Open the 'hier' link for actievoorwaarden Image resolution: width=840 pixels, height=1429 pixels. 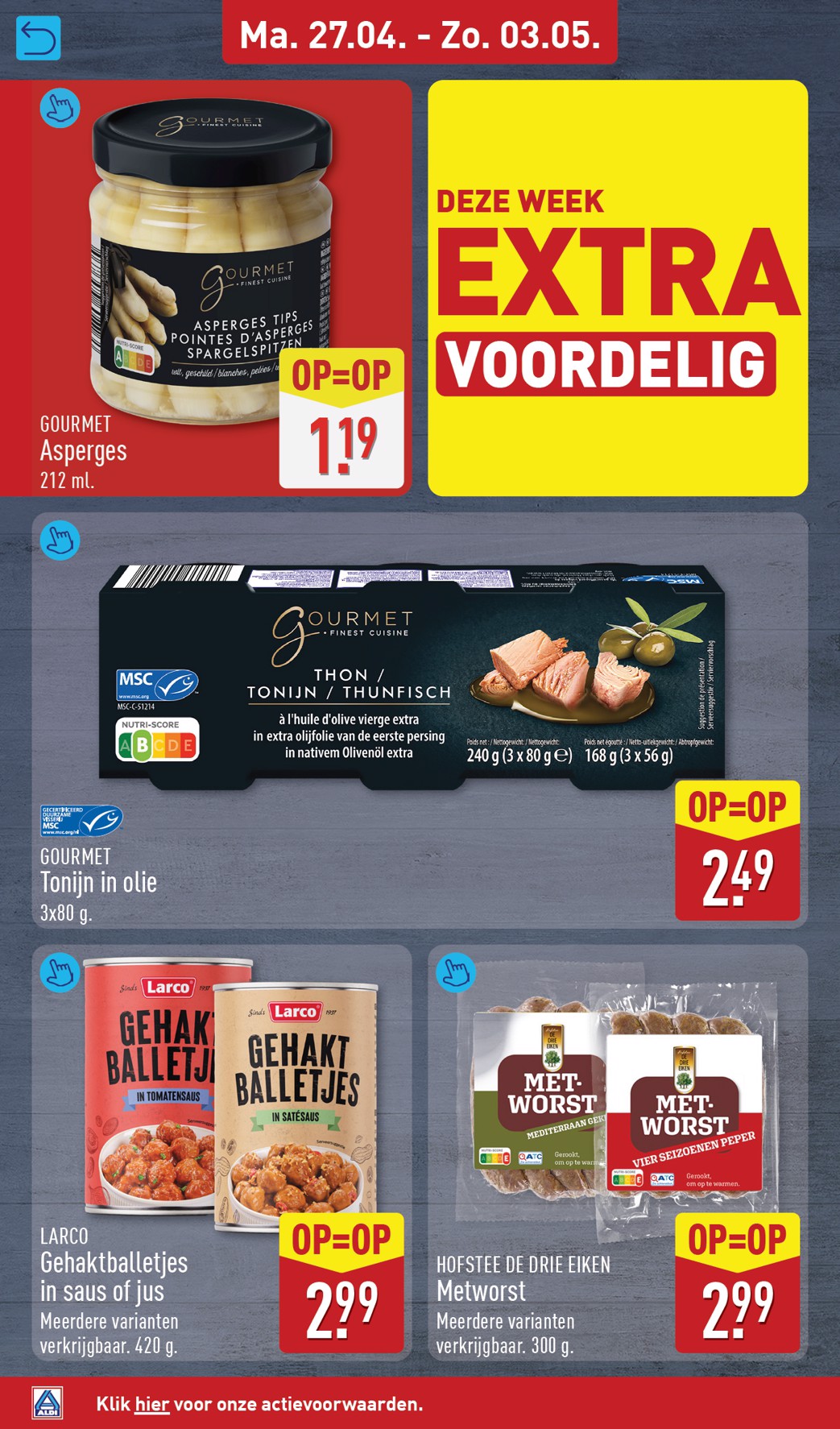pyautogui.click(x=151, y=1404)
